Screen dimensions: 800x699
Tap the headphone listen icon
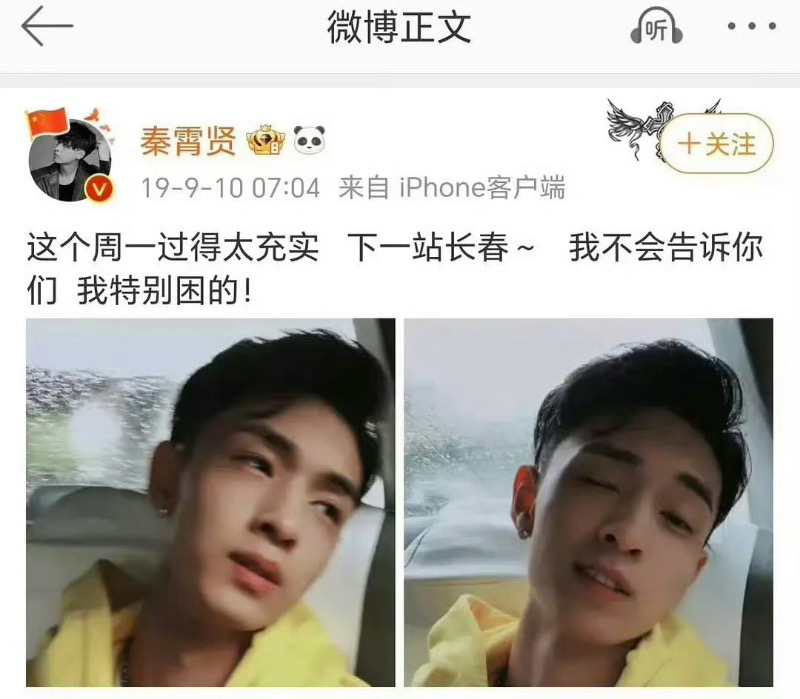click(656, 30)
